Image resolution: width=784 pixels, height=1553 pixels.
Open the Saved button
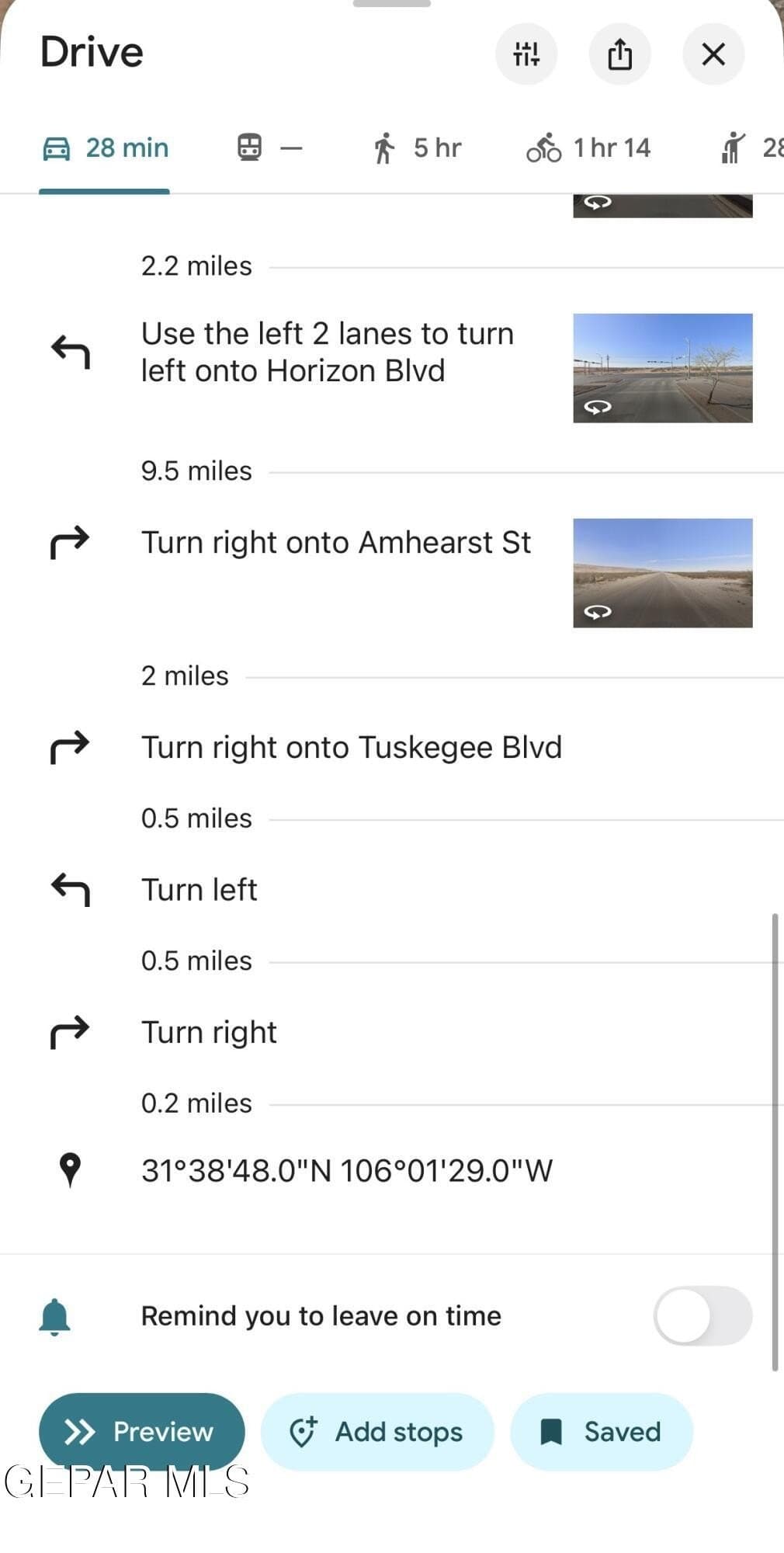click(x=602, y=1431)
